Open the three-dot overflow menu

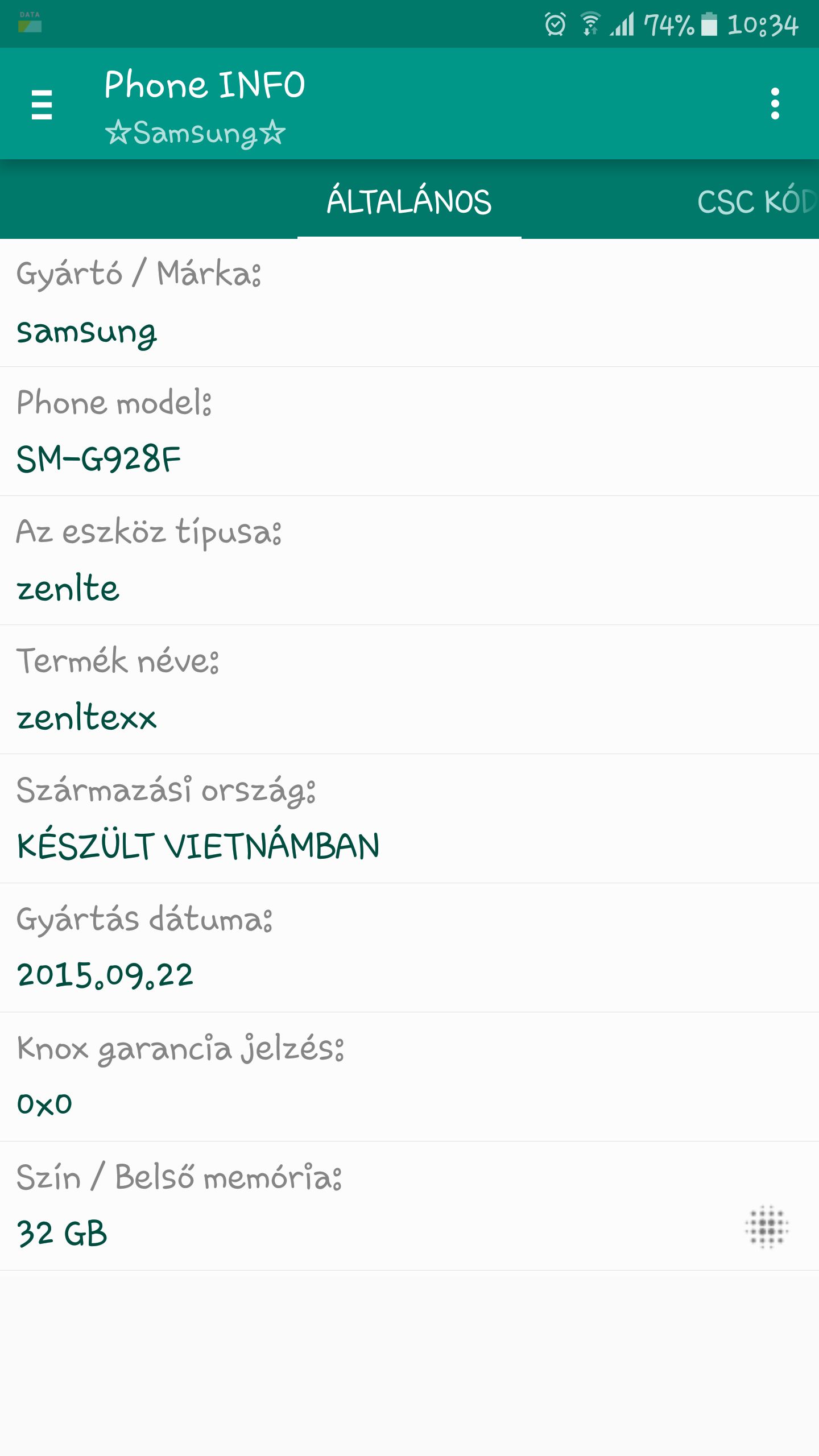[775, 104]
